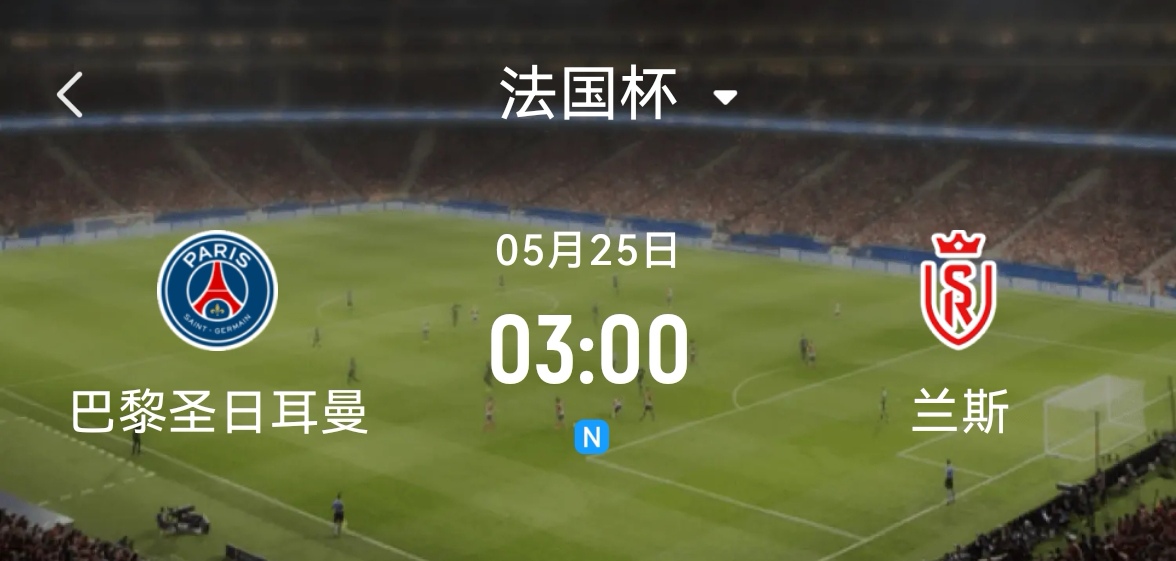Expand the 法国杯 competition dropdown

pyautogui.click(x=725, y=97)
